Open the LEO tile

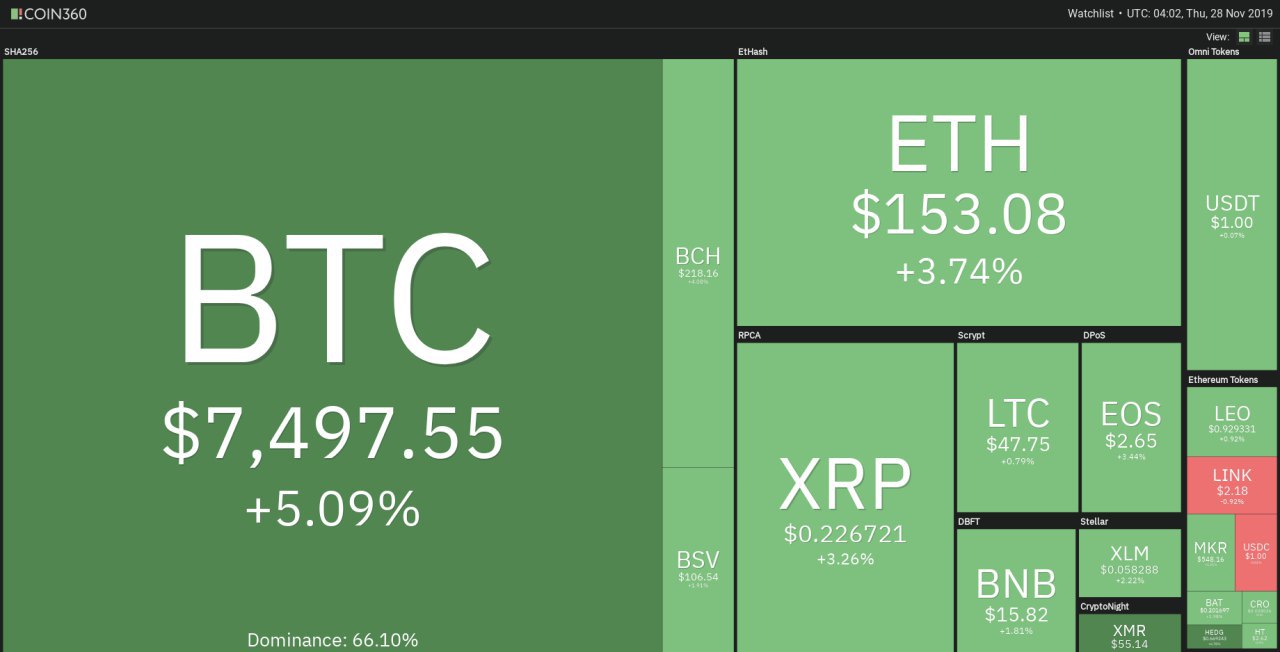click(1231, 421)
